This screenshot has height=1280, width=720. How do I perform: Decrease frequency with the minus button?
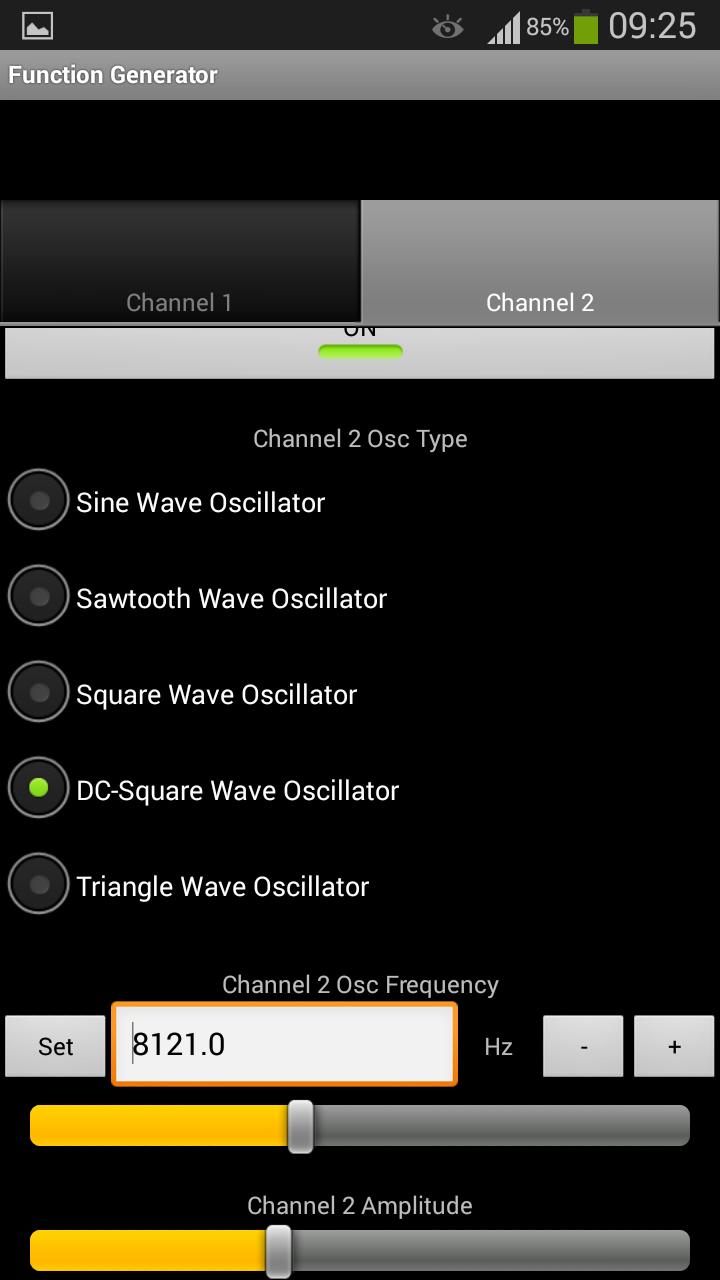click(x=583, y=1046)
